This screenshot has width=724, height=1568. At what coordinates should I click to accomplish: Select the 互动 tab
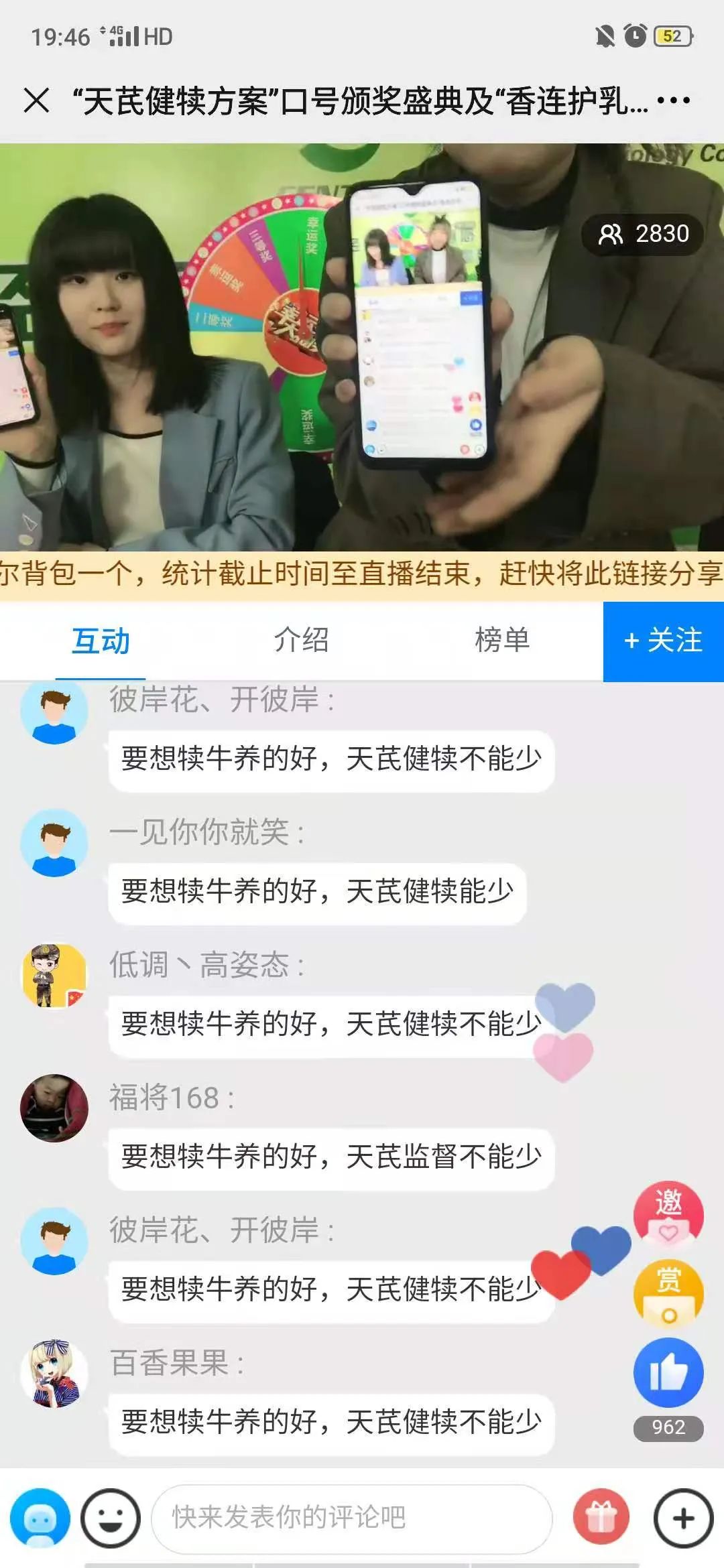pos(101,641)
